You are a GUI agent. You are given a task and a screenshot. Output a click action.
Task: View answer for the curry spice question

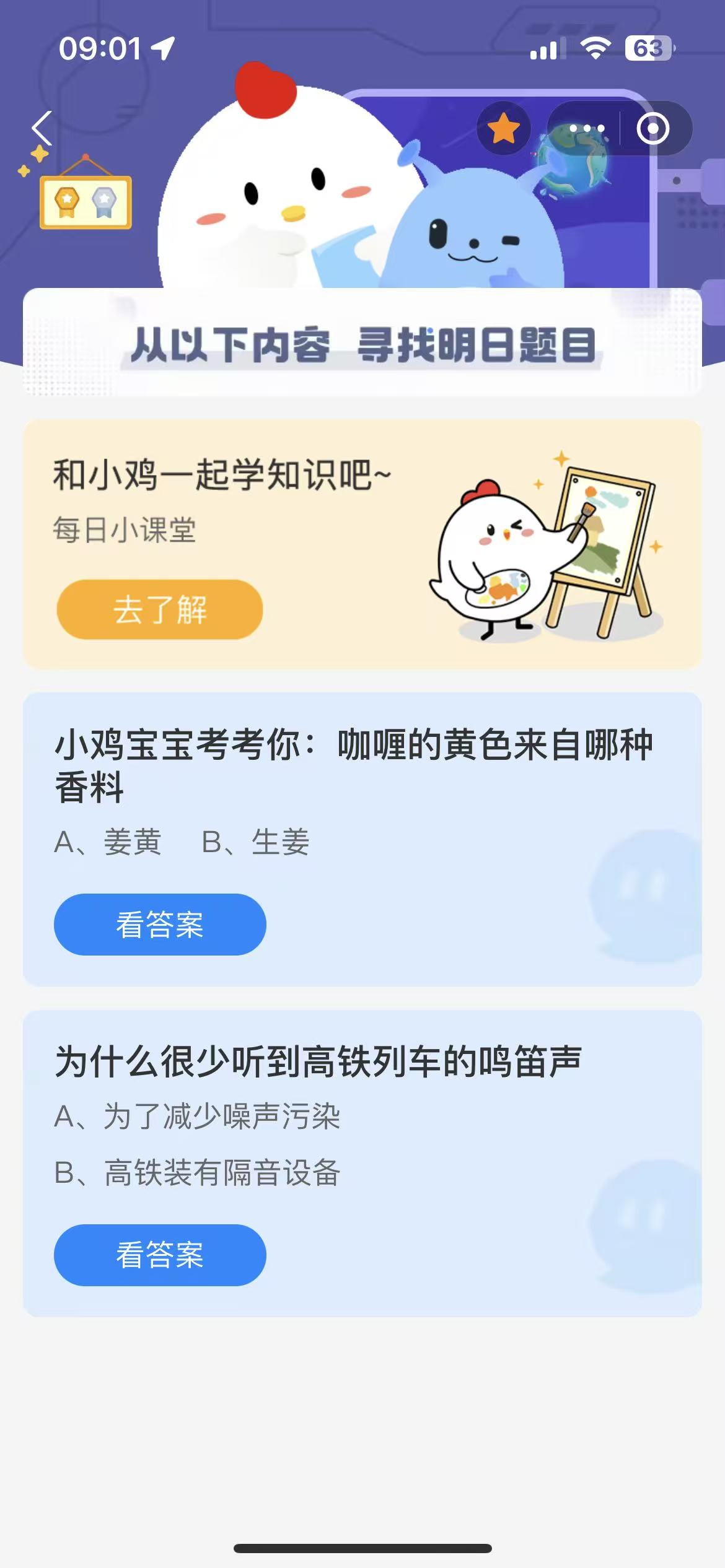click(160, 925)
